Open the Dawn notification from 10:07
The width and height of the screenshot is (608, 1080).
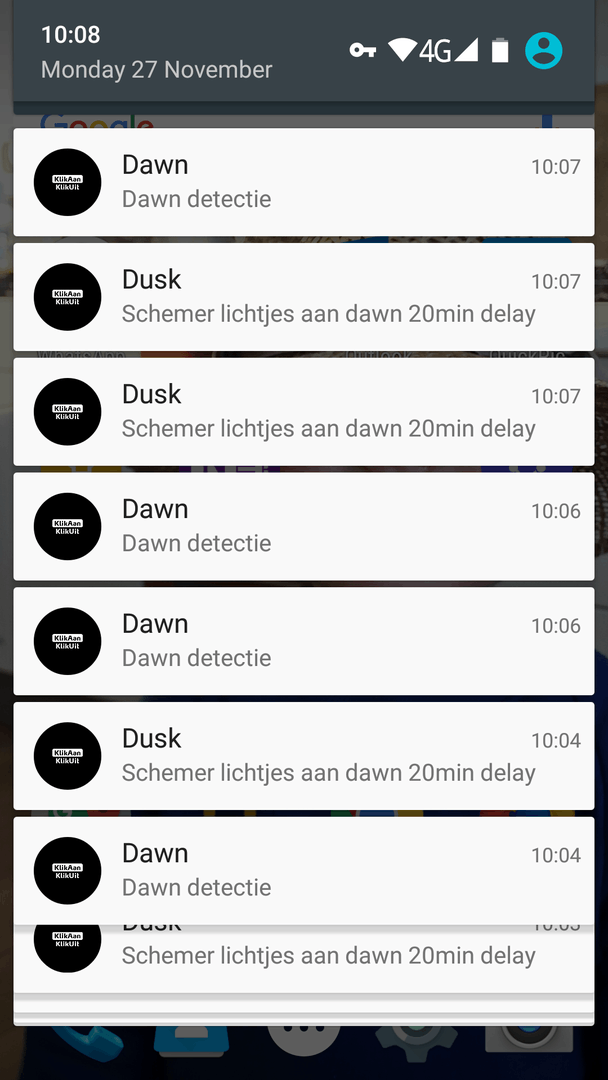[303, 182]
